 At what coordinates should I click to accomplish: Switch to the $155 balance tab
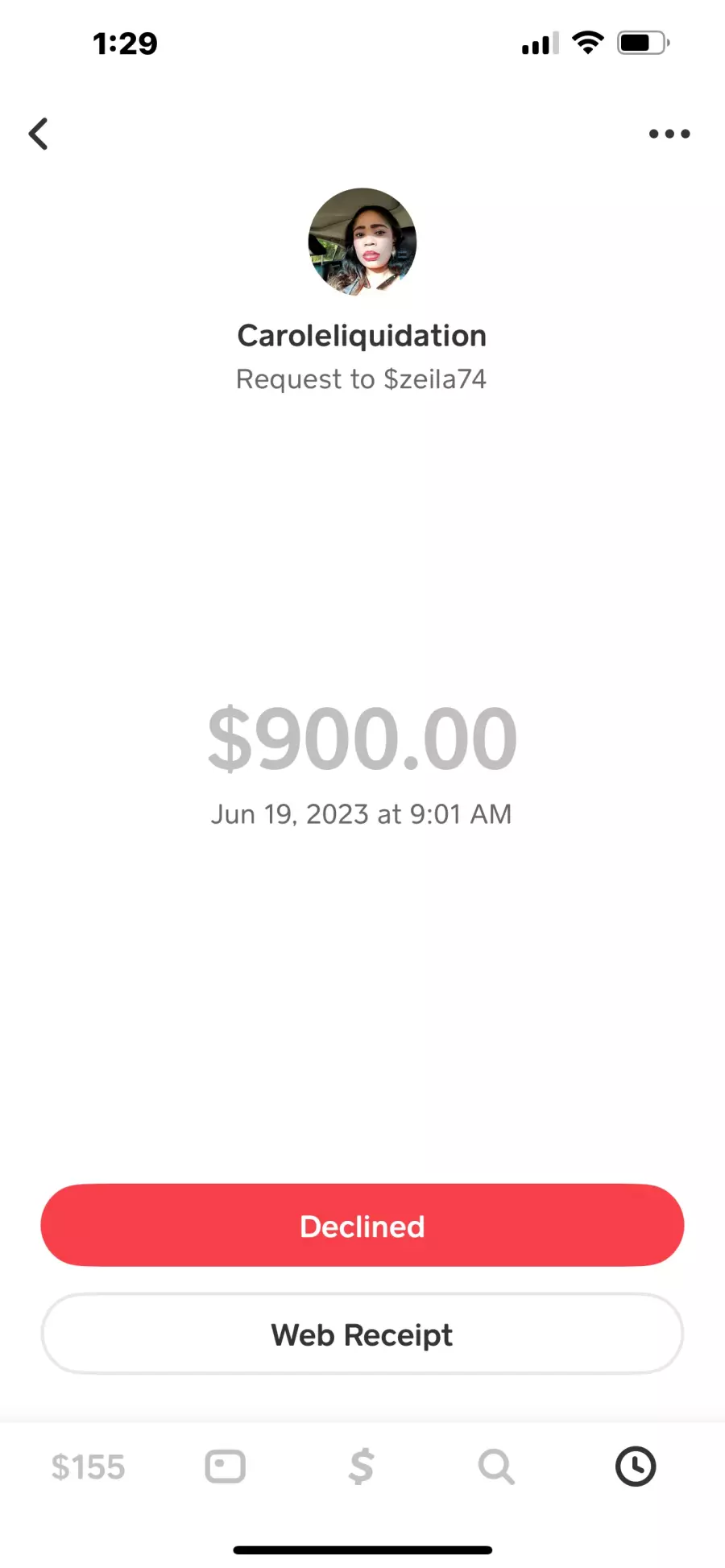[x=88, y=1467]
